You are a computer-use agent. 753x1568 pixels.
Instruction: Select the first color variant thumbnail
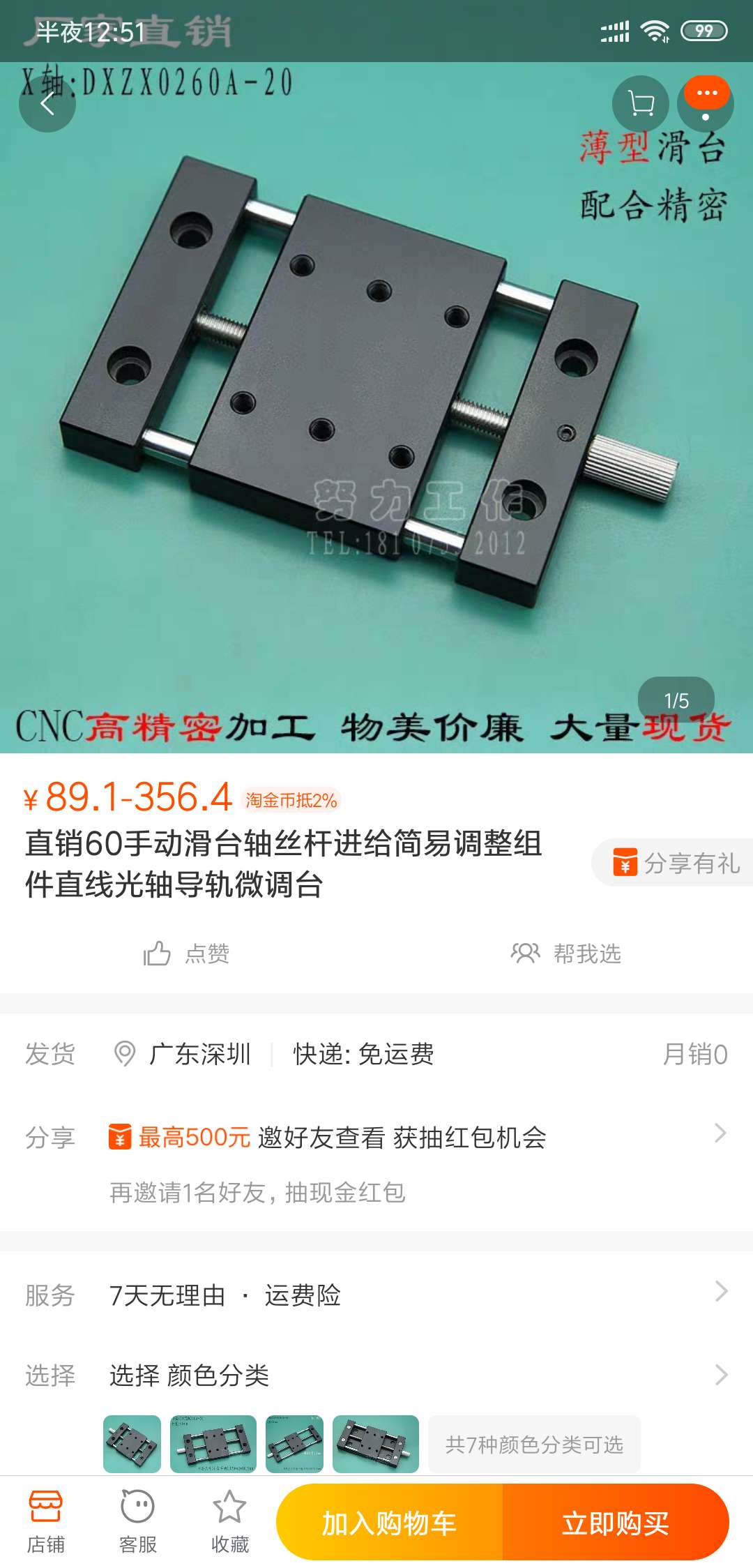(132, 1444)
